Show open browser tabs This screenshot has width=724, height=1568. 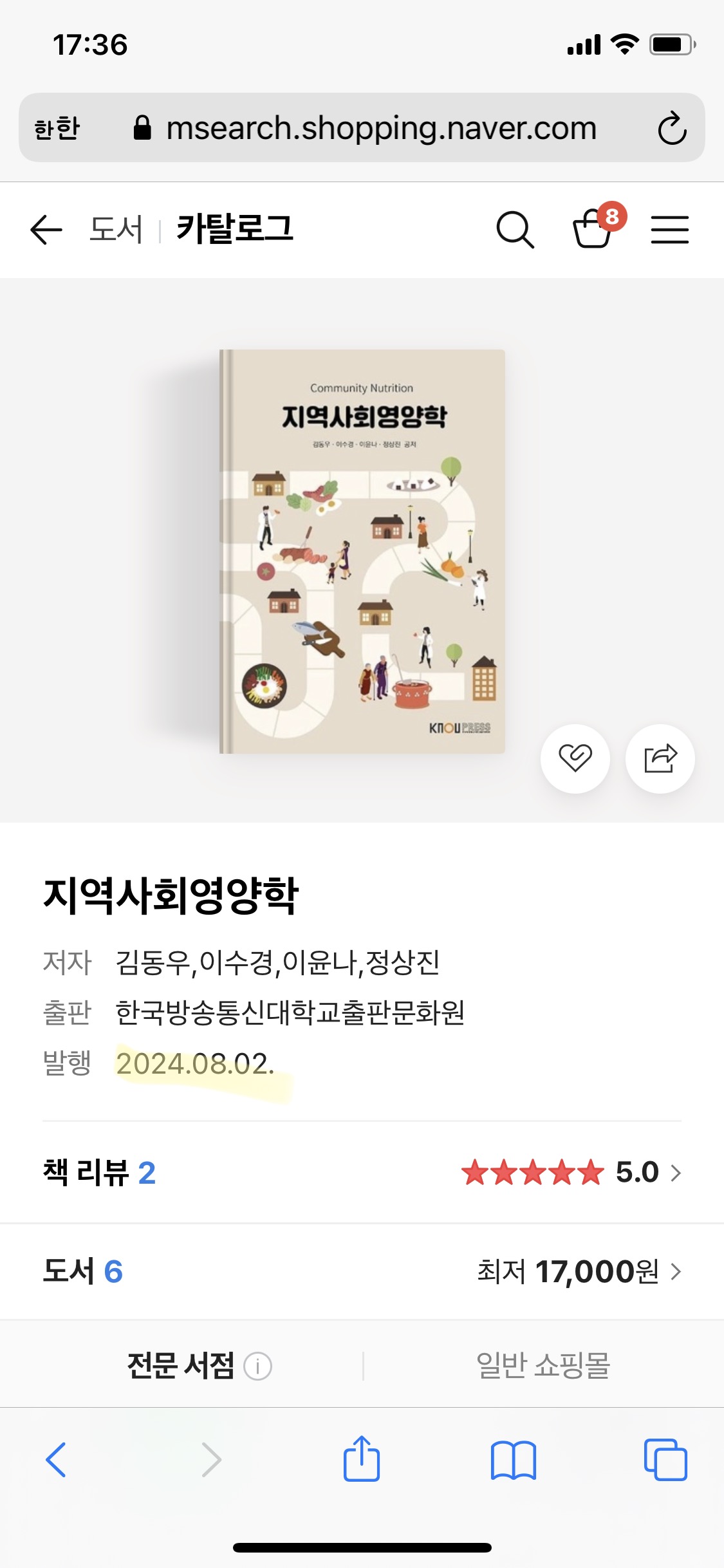[x=665, y=1459]
